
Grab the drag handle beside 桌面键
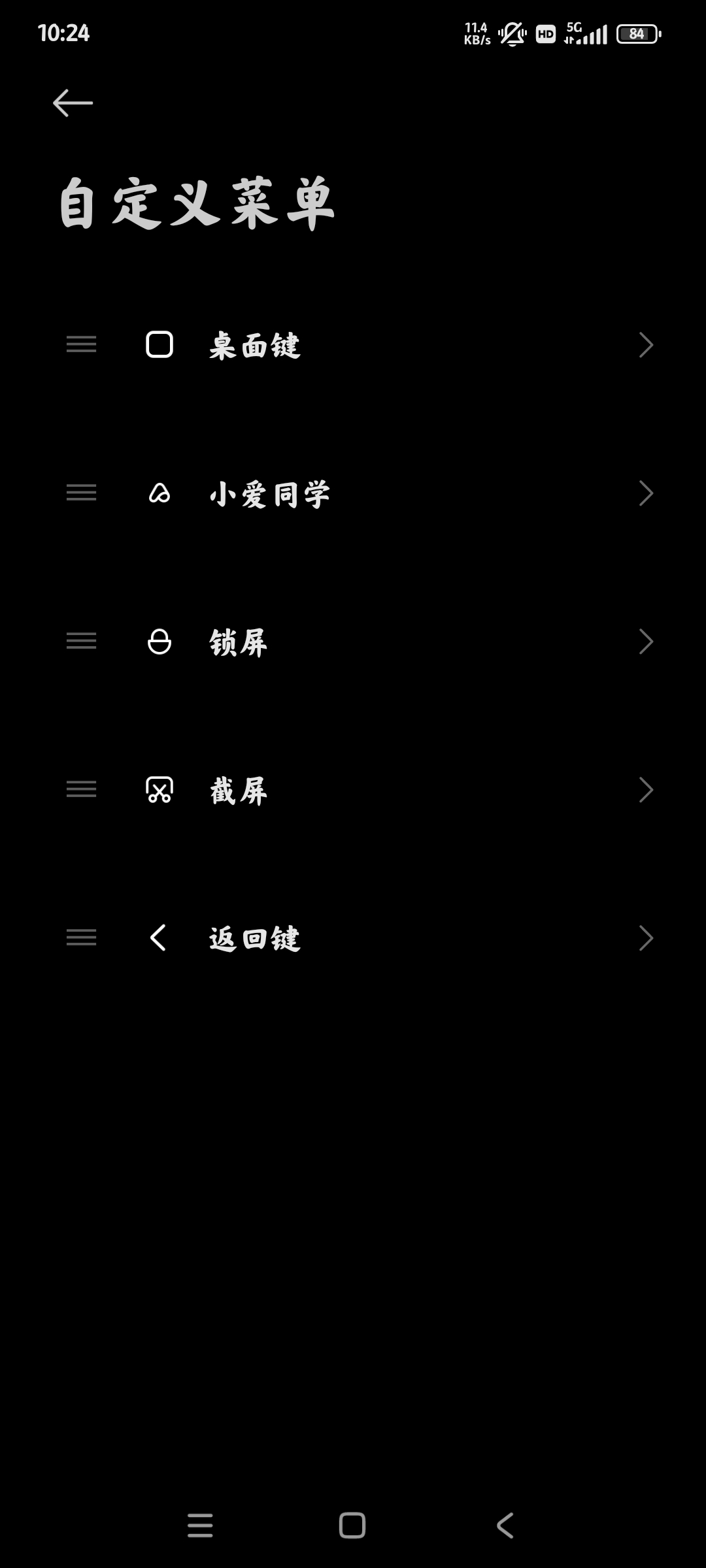80,346
